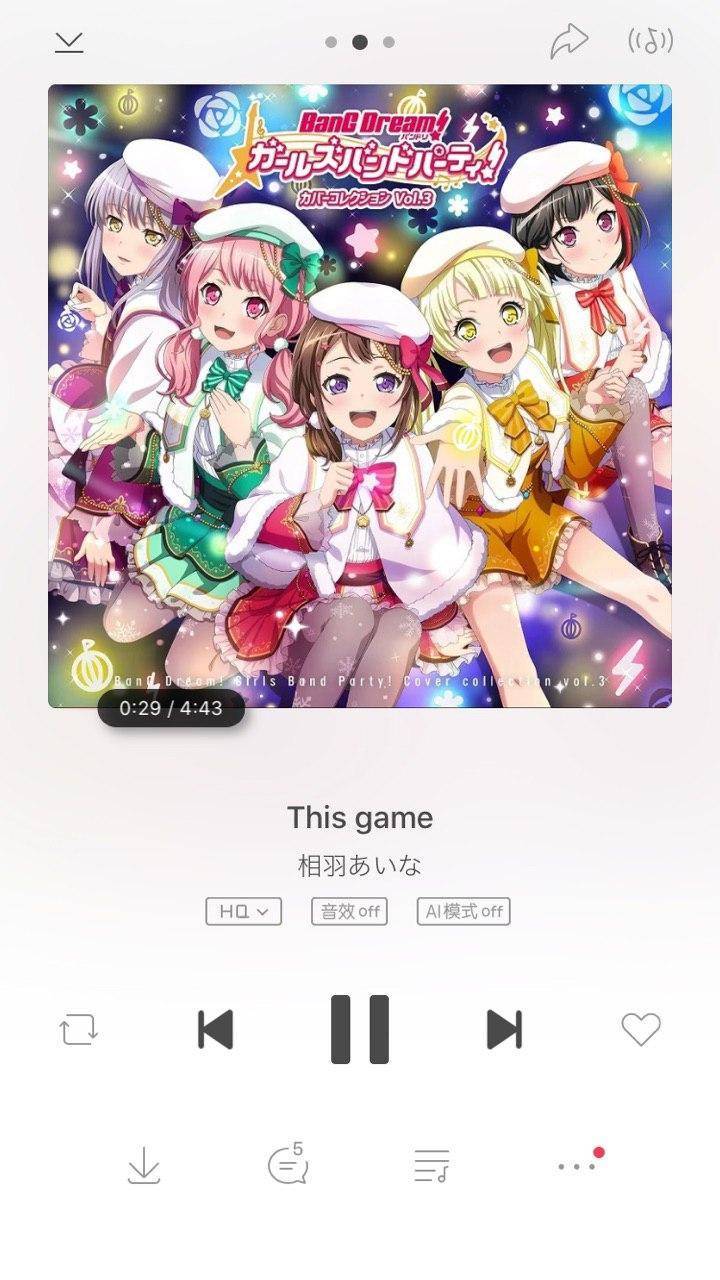Open the playlist queue
The height and width of the screenshot is (1280, 720).
(432, 1166)
